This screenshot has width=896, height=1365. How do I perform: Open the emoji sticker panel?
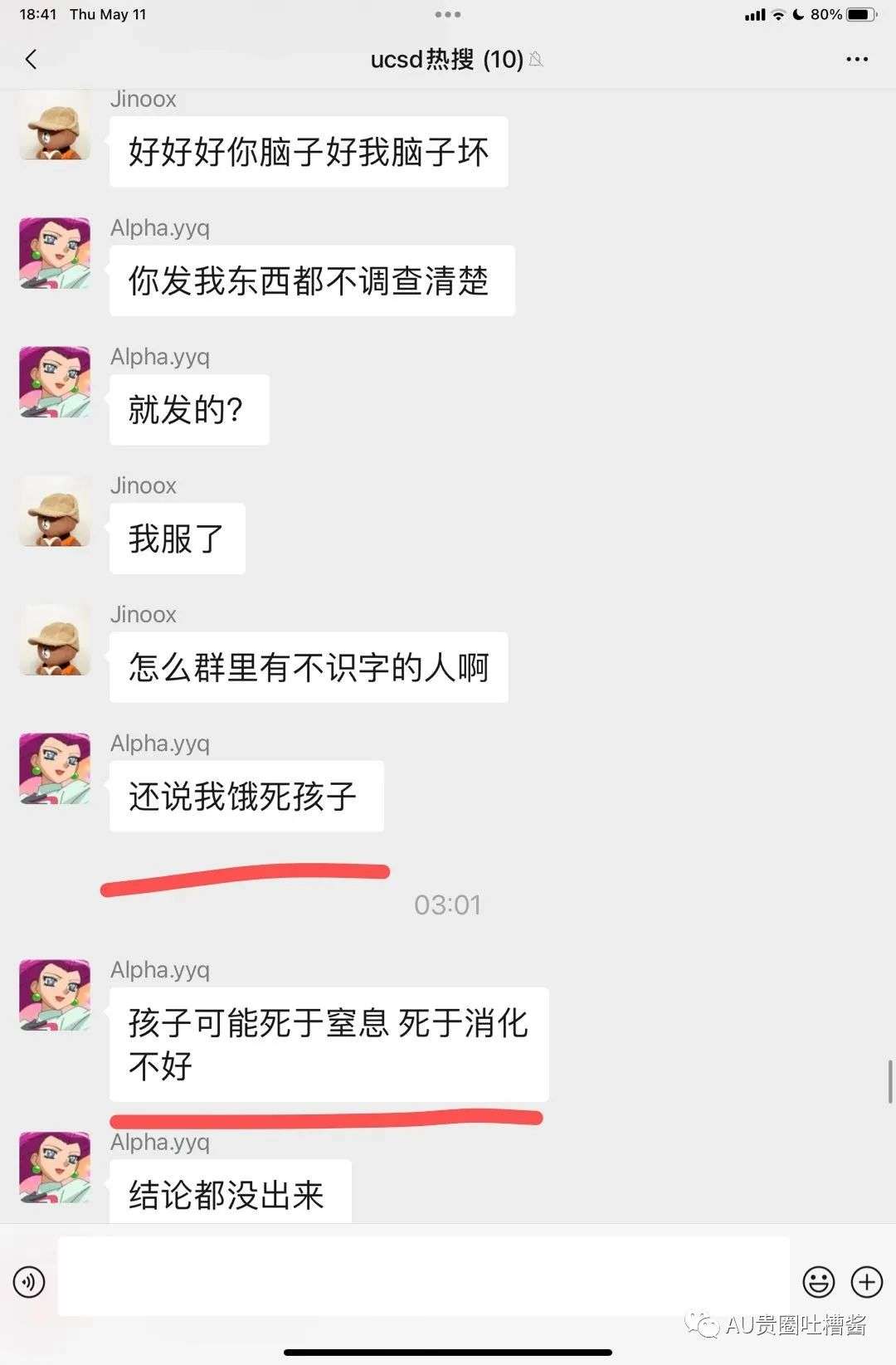[818, 1282]
